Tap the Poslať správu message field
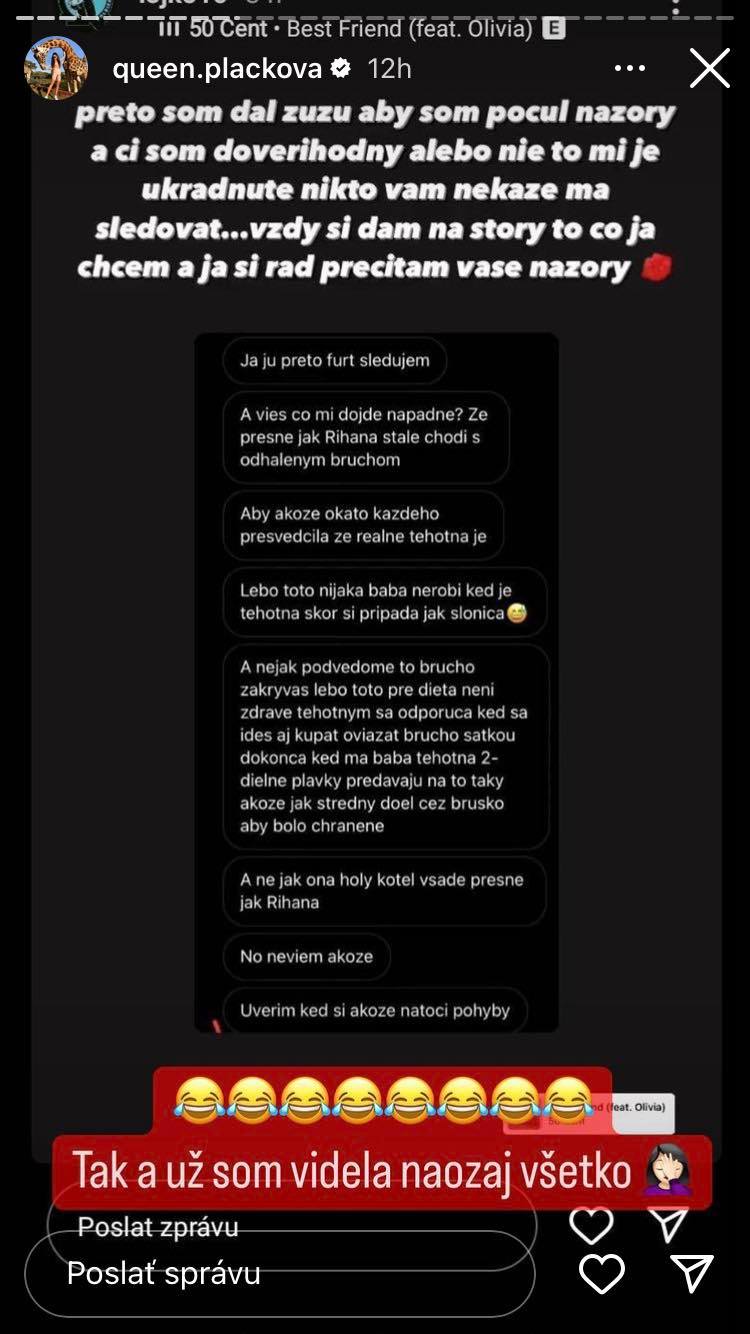 tap(280, 1274)
